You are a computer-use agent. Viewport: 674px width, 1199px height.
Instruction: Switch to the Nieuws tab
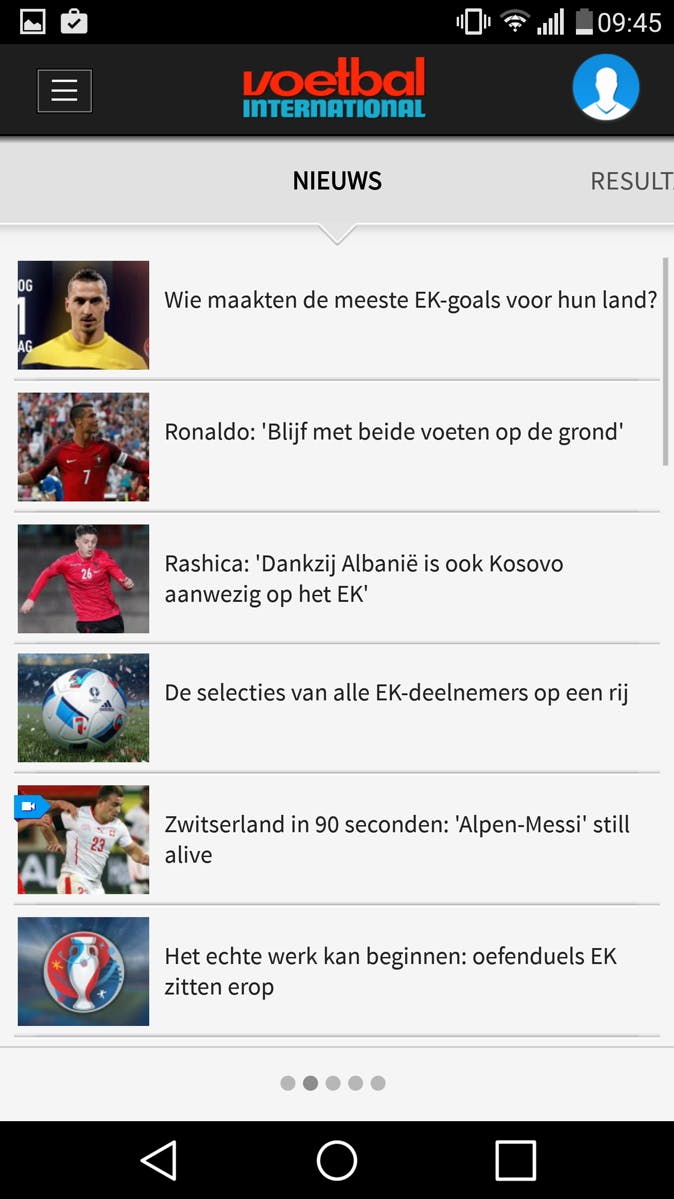[337, 181]
